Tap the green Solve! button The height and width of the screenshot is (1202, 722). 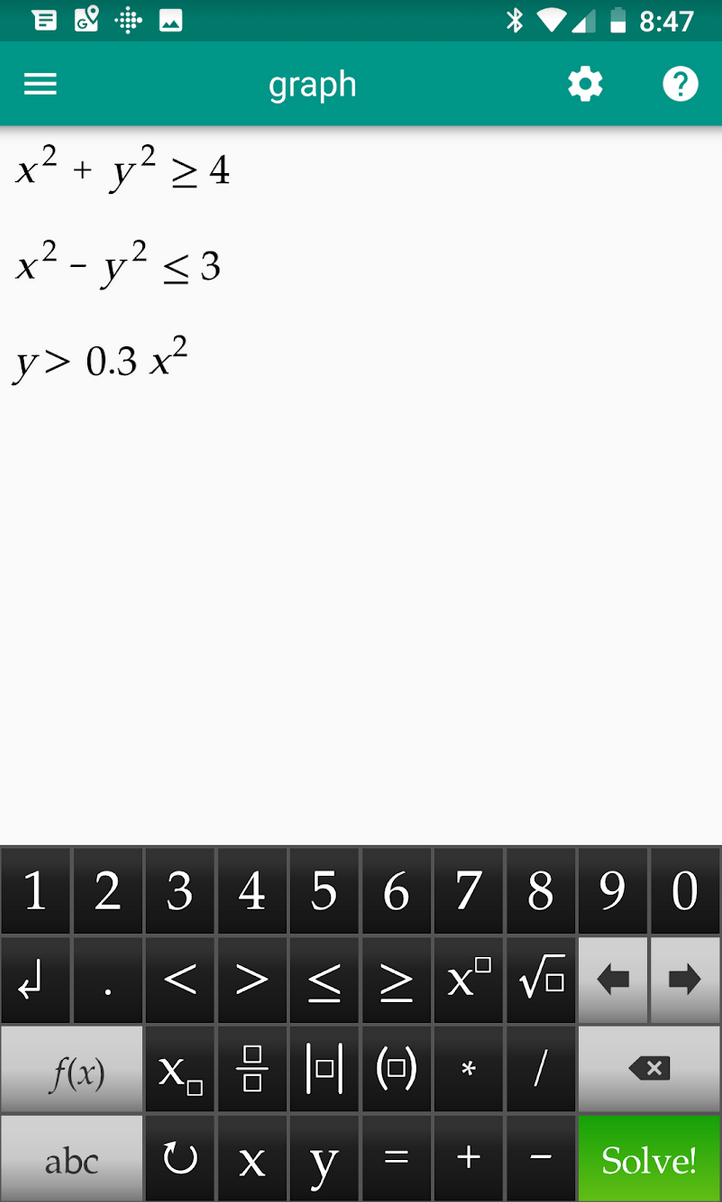pos(649,1160)
